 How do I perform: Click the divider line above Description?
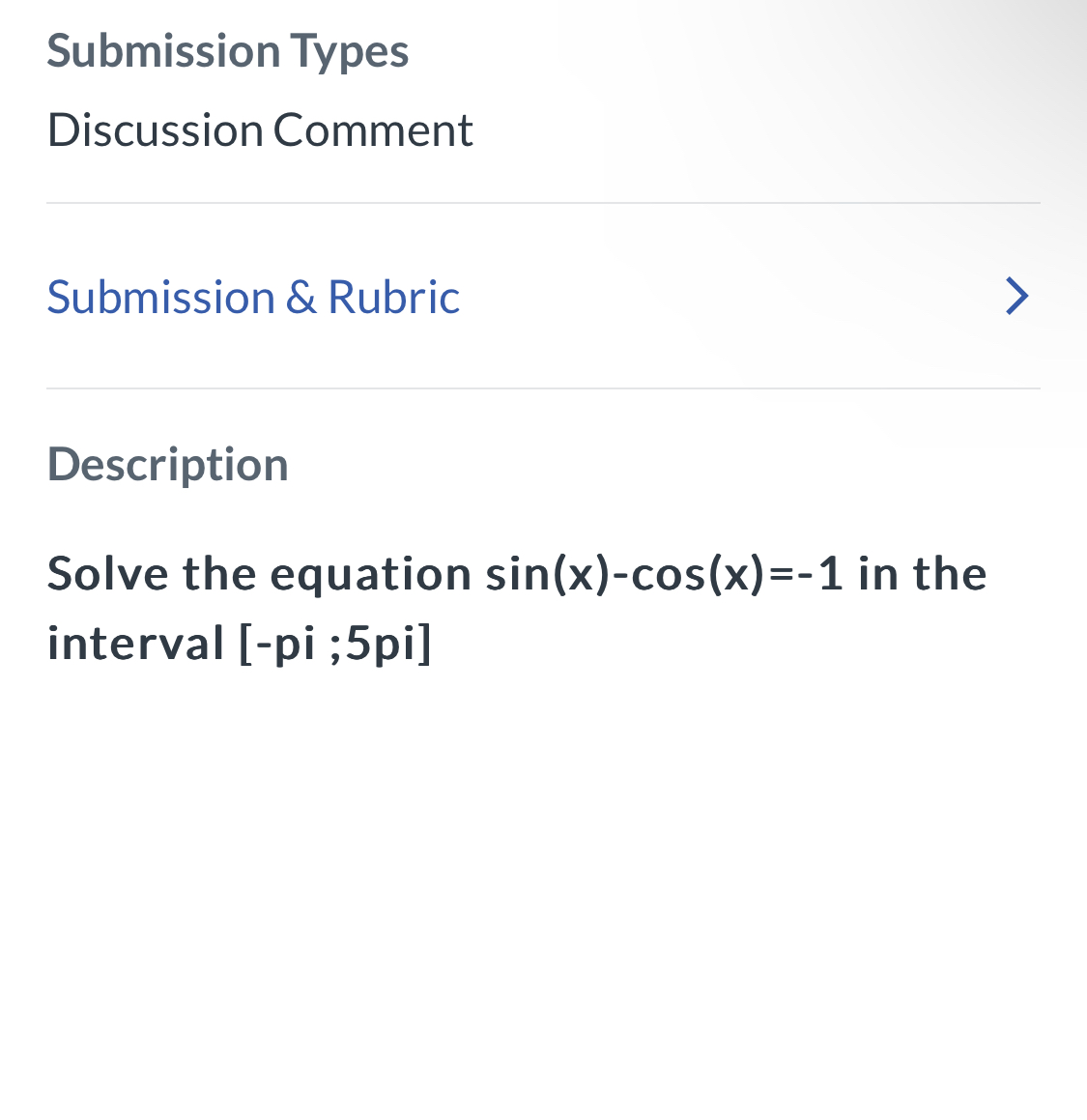(543, 388)
